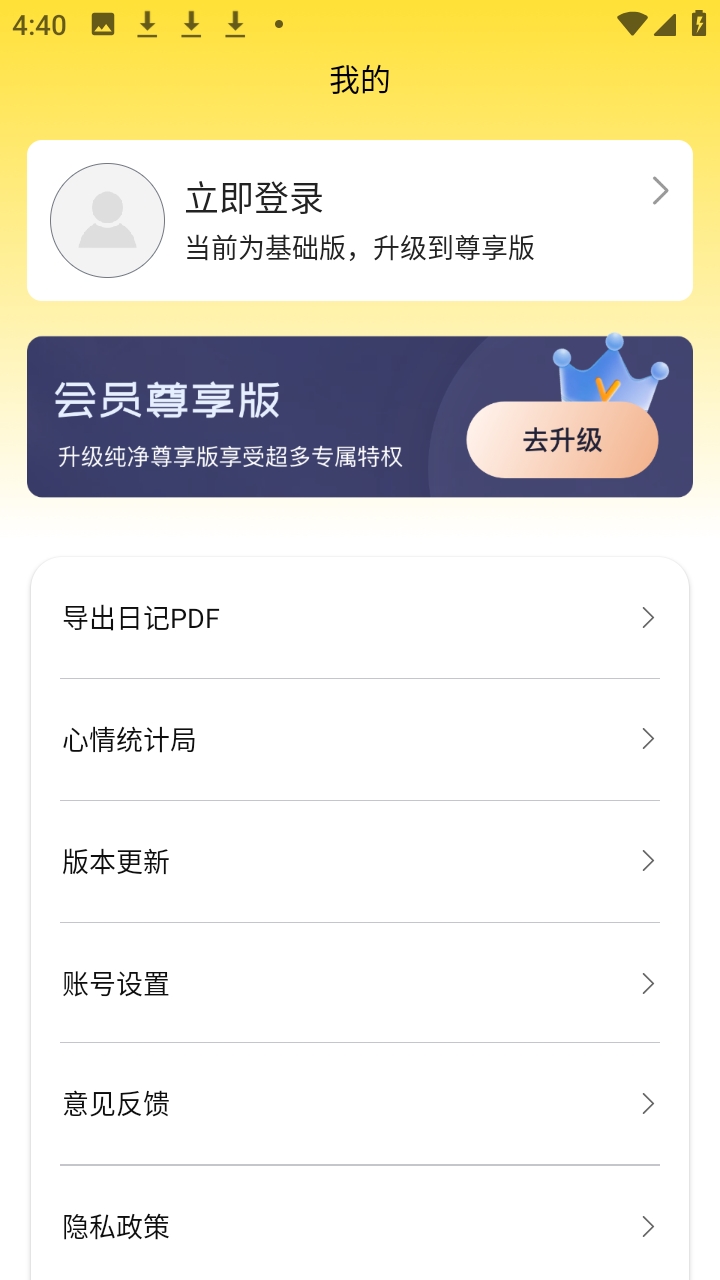Screen dimensions: 720x1280
Task: Open 导出日记PDF
Action: tap(360, 618)
